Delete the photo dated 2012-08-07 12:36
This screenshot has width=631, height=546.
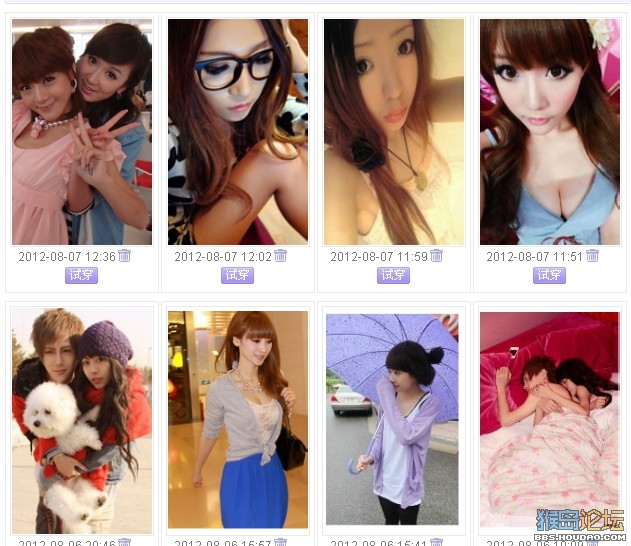pos(125,256)
